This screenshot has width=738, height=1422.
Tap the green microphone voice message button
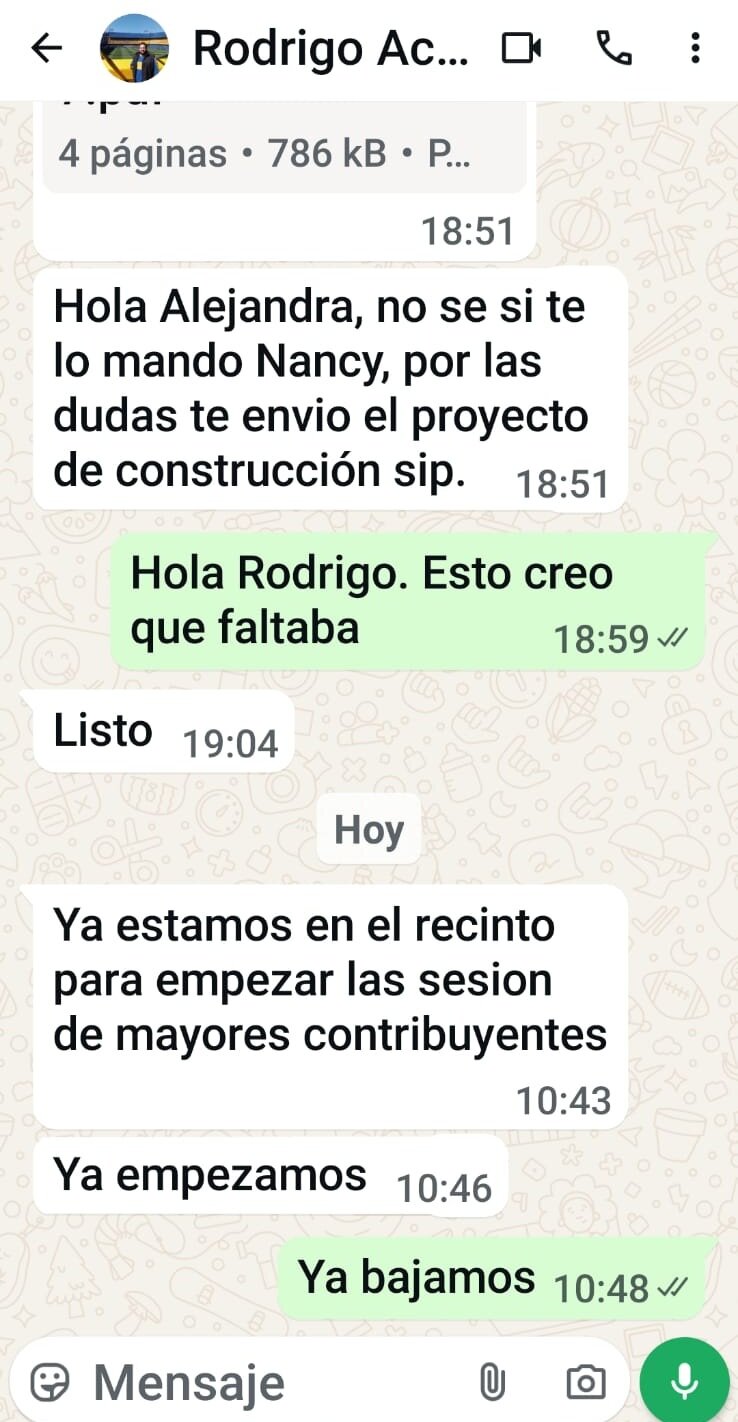685,1381
